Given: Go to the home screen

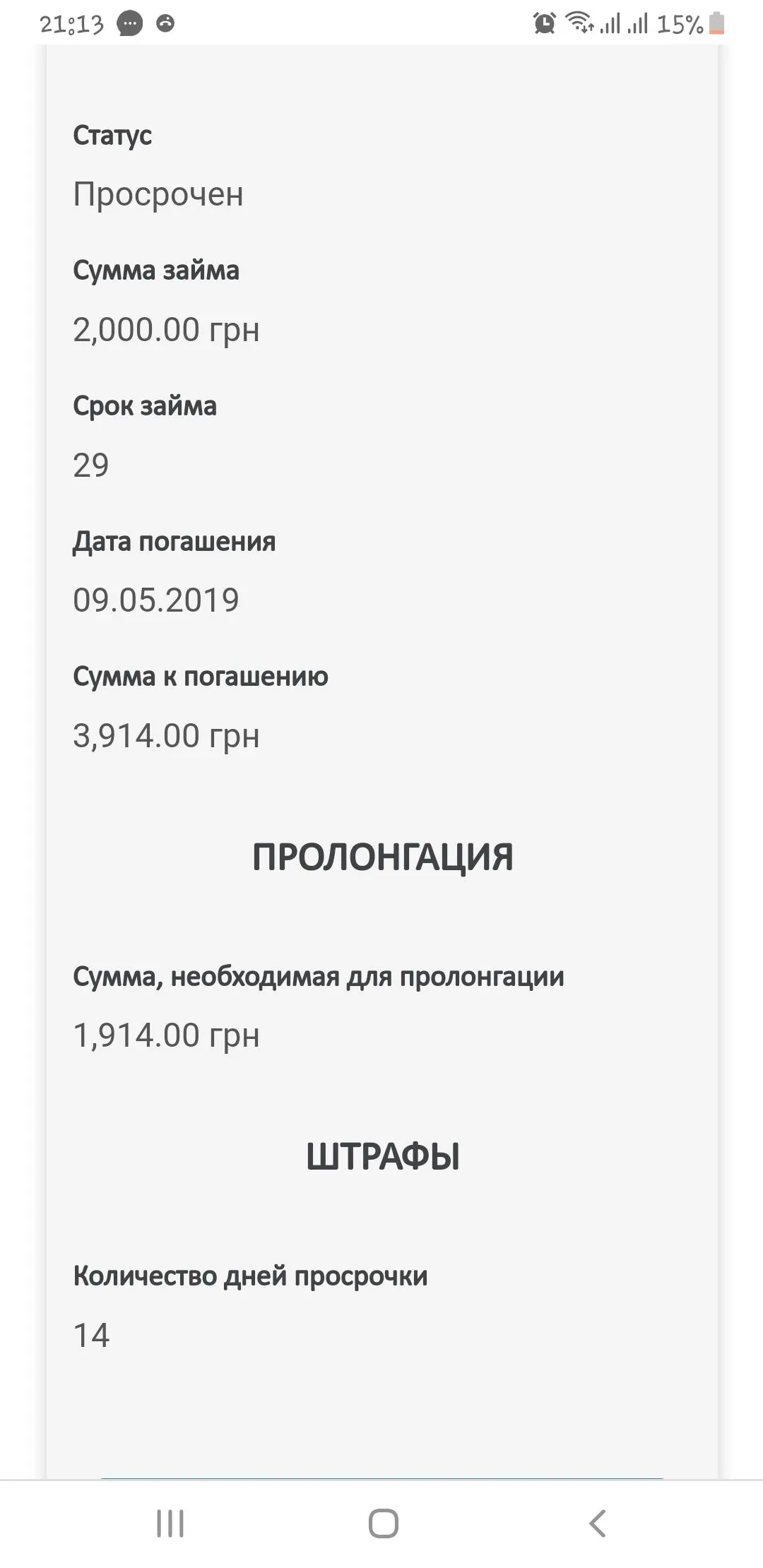Looking at the screenshot, I should [383, 1524].
